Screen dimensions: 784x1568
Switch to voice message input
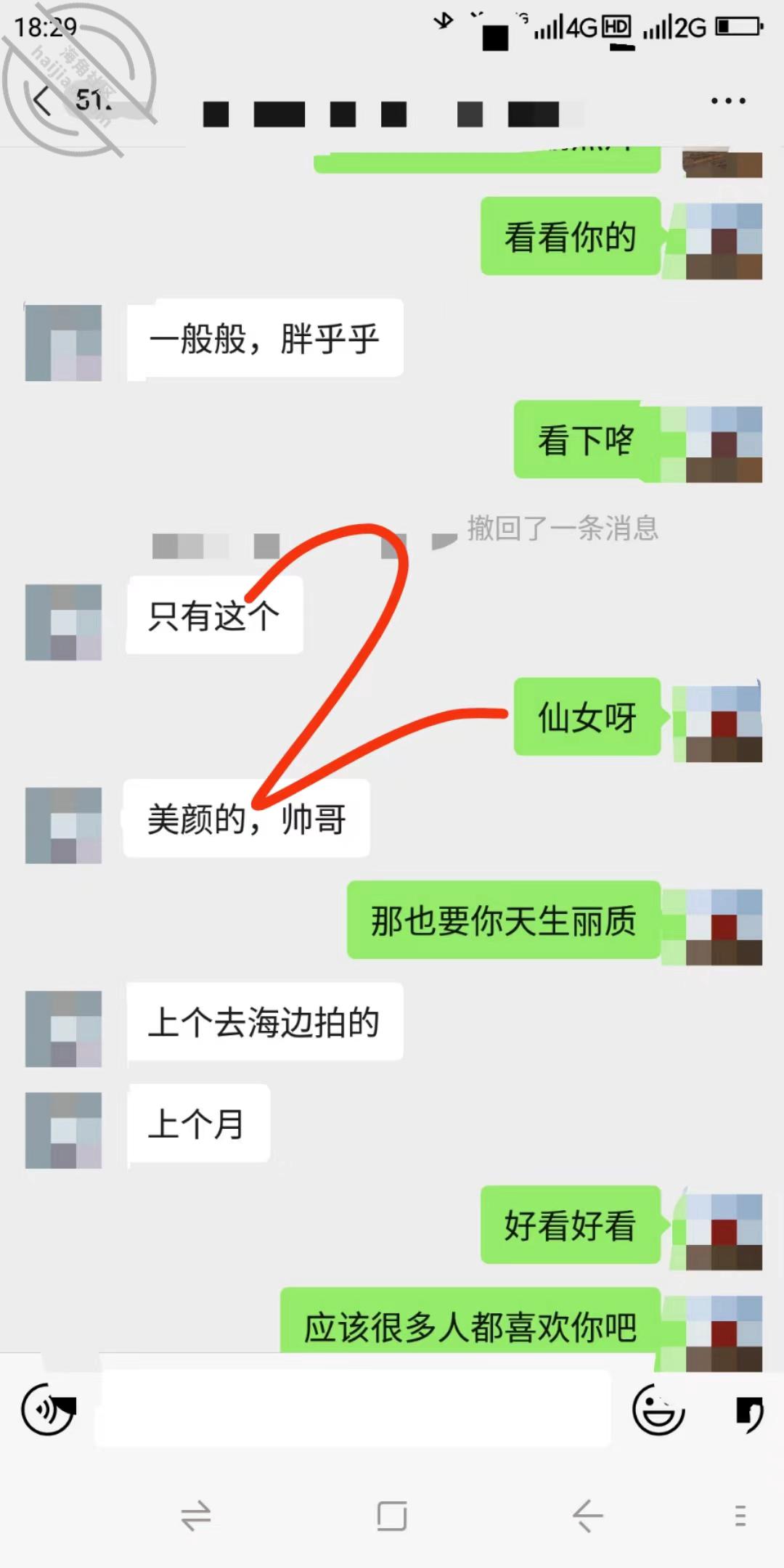[48, 1410]
